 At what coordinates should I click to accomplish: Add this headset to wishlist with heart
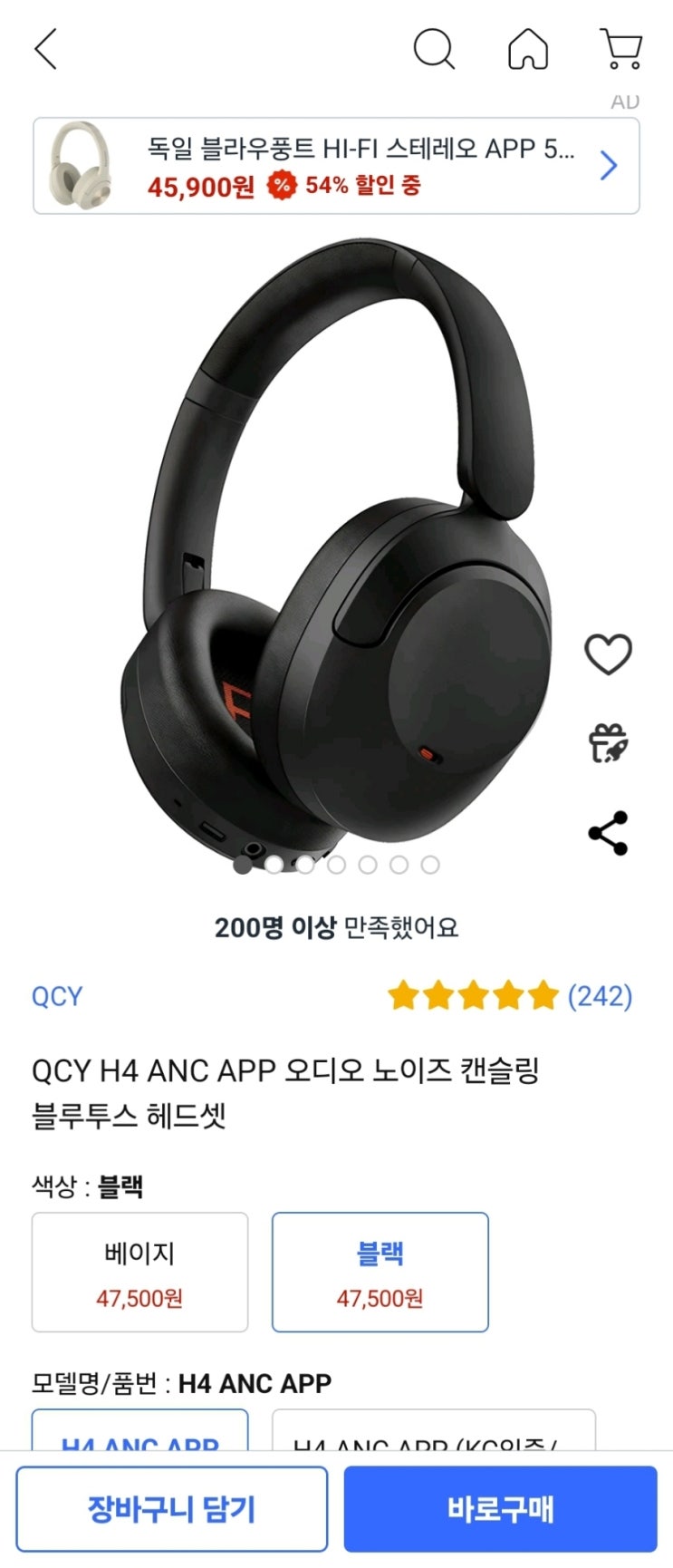pyautogui.click(x=608, y=653)
